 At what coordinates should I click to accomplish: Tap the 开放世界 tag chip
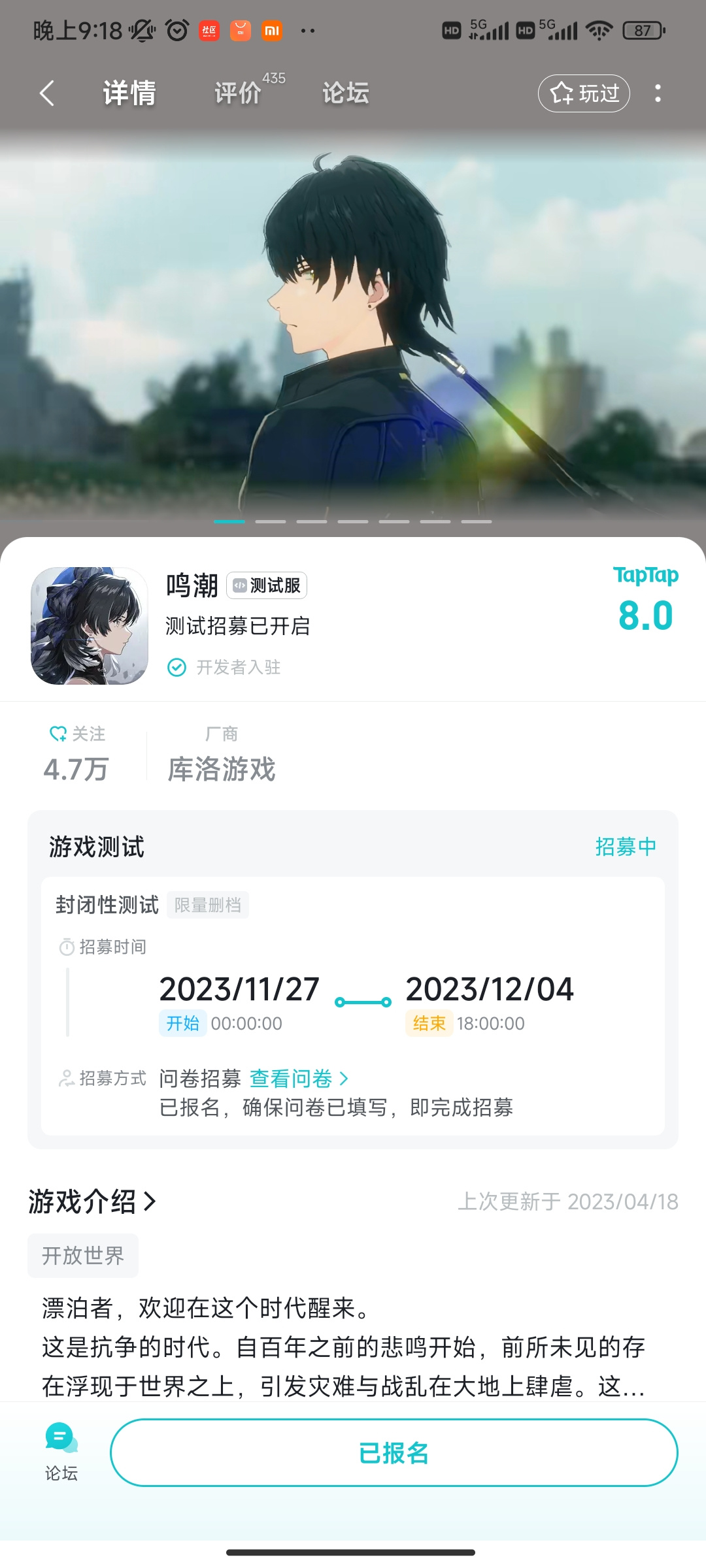pos(83,1256)
